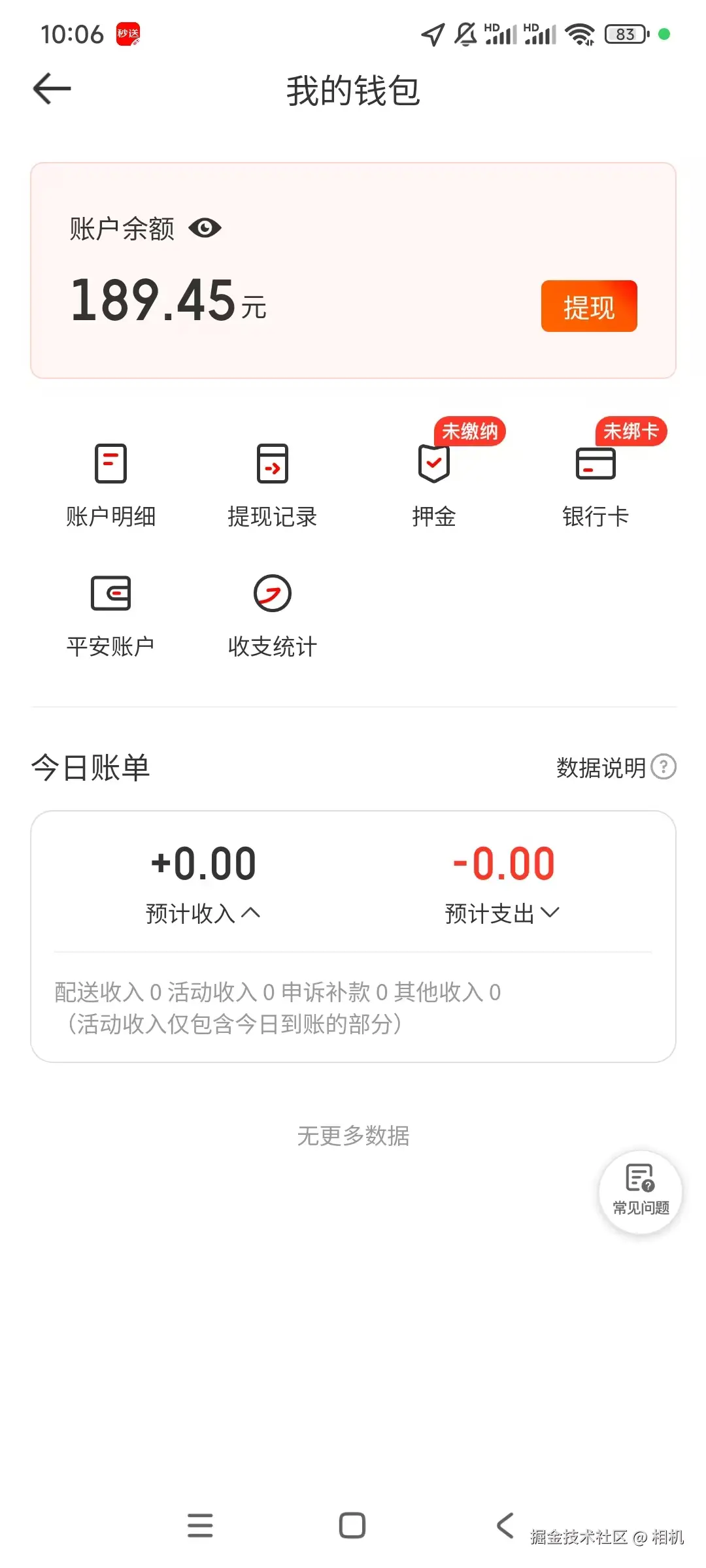This screenshot has width=706, height=1568.
Task: Tap the battery indicator showing 83
Action: pos(623,34)
